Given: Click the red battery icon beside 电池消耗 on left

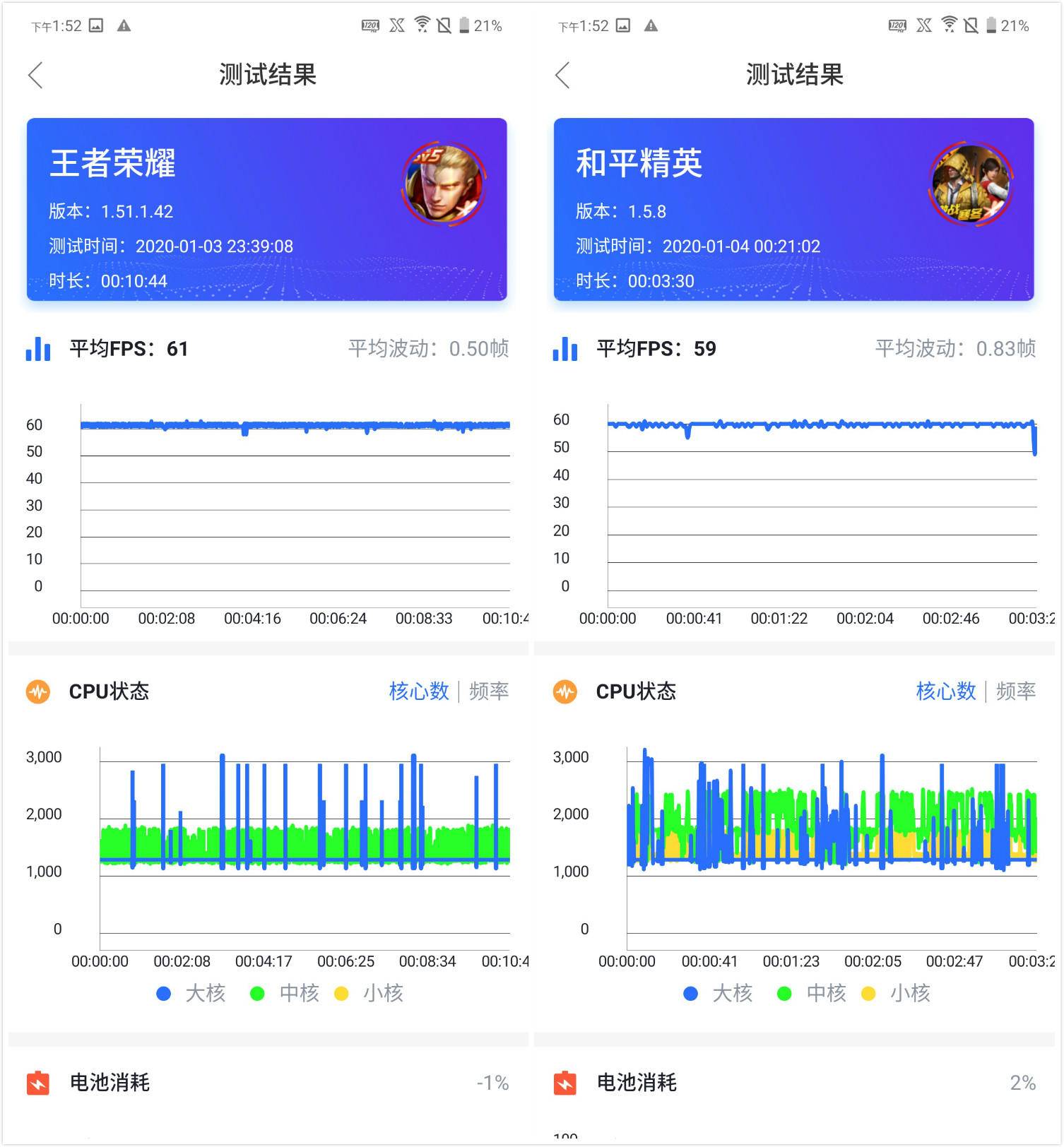Looking at the screenshot, I should pos(37,1082).
